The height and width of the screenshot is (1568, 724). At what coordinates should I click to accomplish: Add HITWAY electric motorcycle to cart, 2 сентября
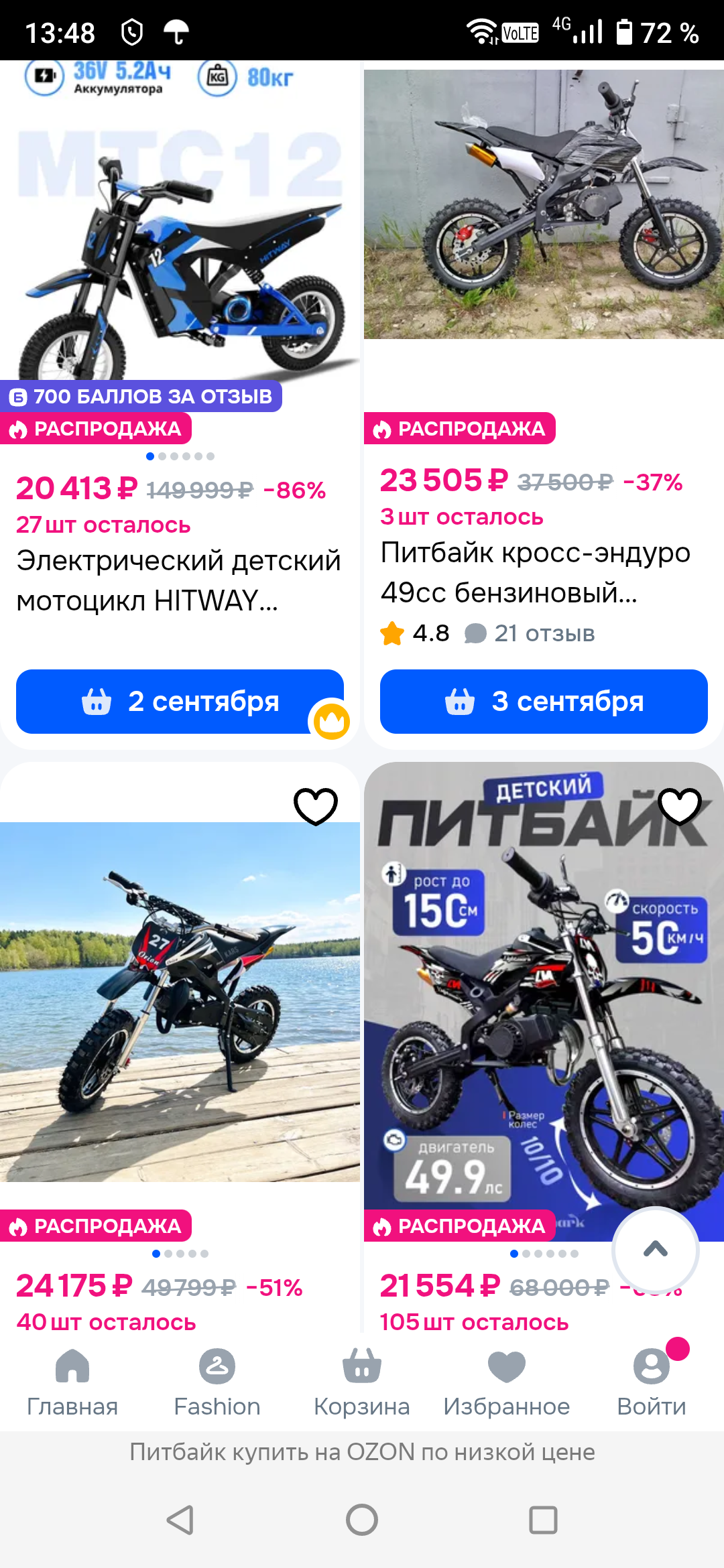tap(180, 701)
